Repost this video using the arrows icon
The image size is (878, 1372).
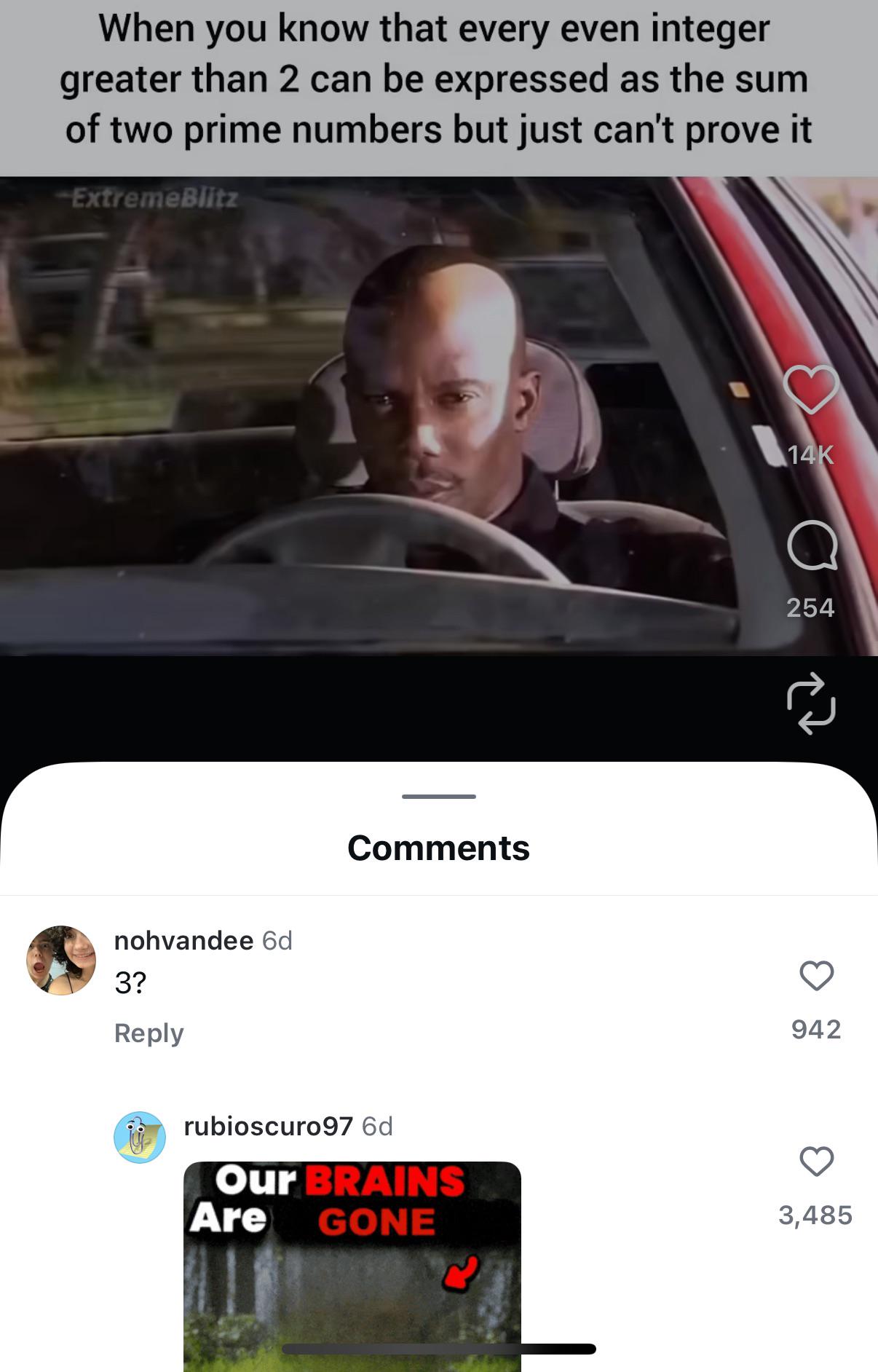pos(811,703)
